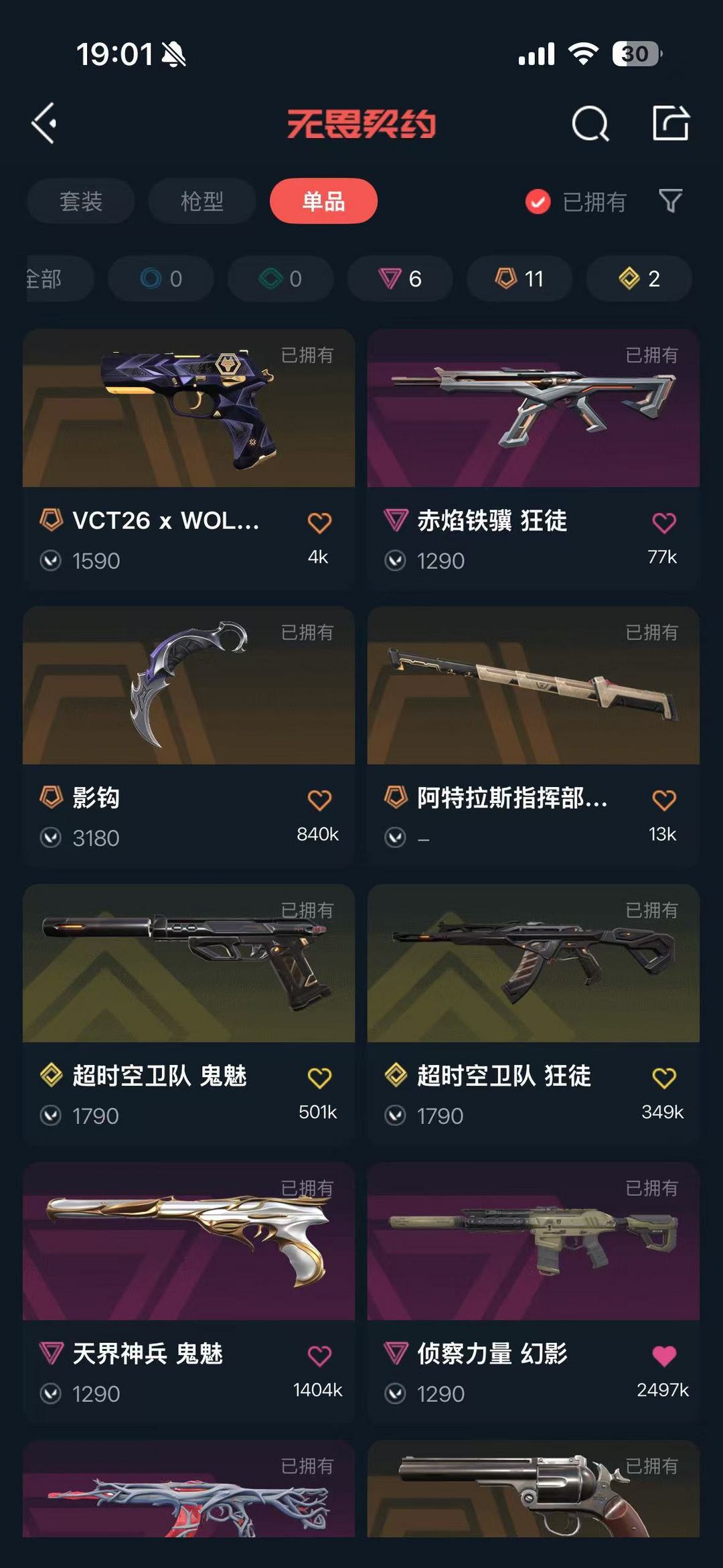Switch to the 枪型 tab
Image resolution: width=723 pixels, height=1568 pixels.
coord(202,201)
